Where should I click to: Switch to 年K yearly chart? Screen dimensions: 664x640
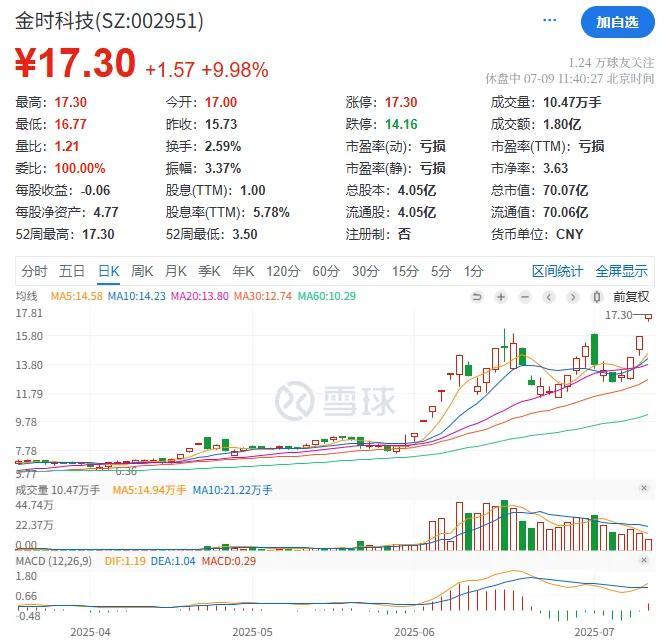pos(243,271)
